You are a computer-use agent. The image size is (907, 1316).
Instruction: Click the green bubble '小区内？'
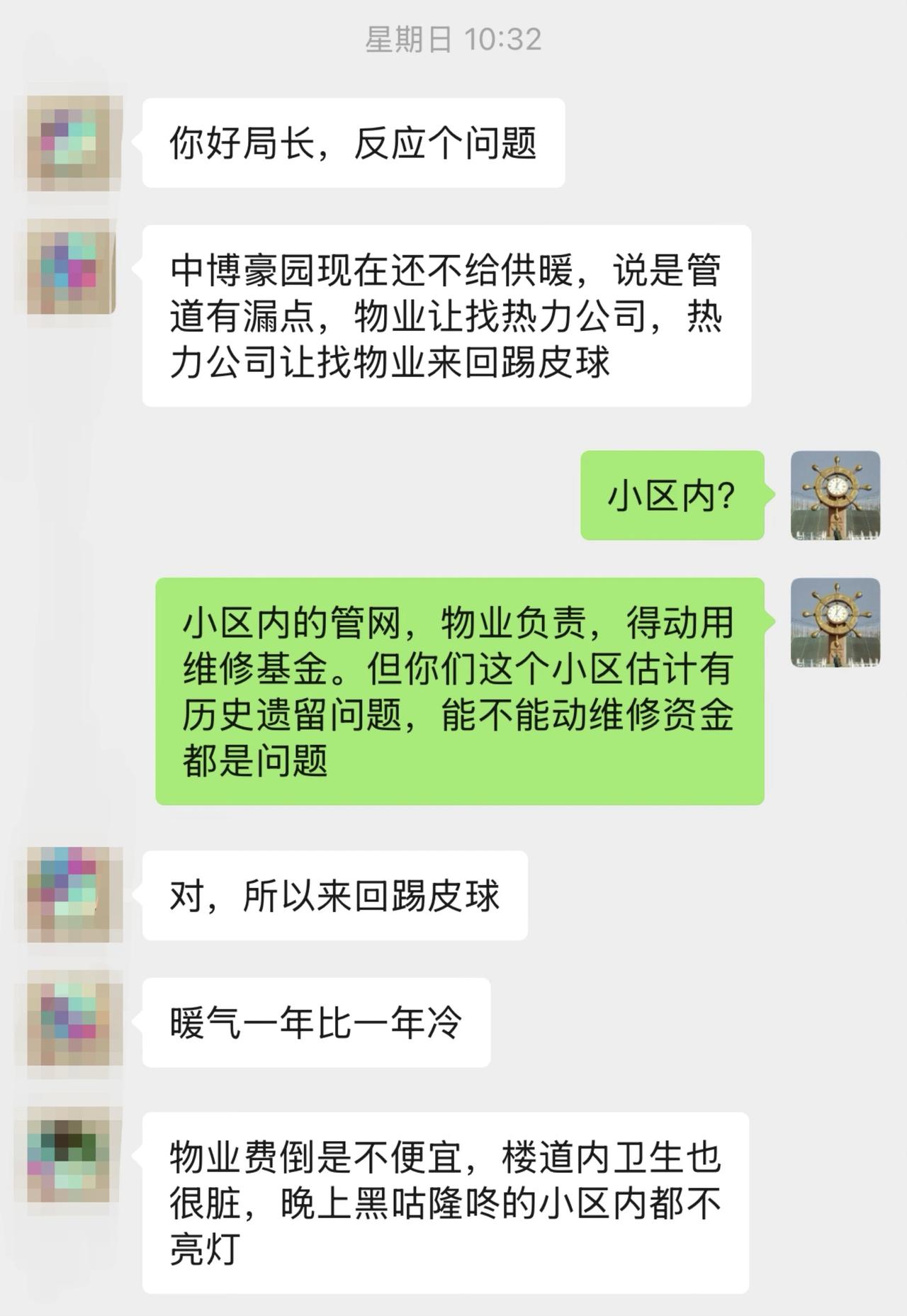pyautogui.click(x=673, y=496)
